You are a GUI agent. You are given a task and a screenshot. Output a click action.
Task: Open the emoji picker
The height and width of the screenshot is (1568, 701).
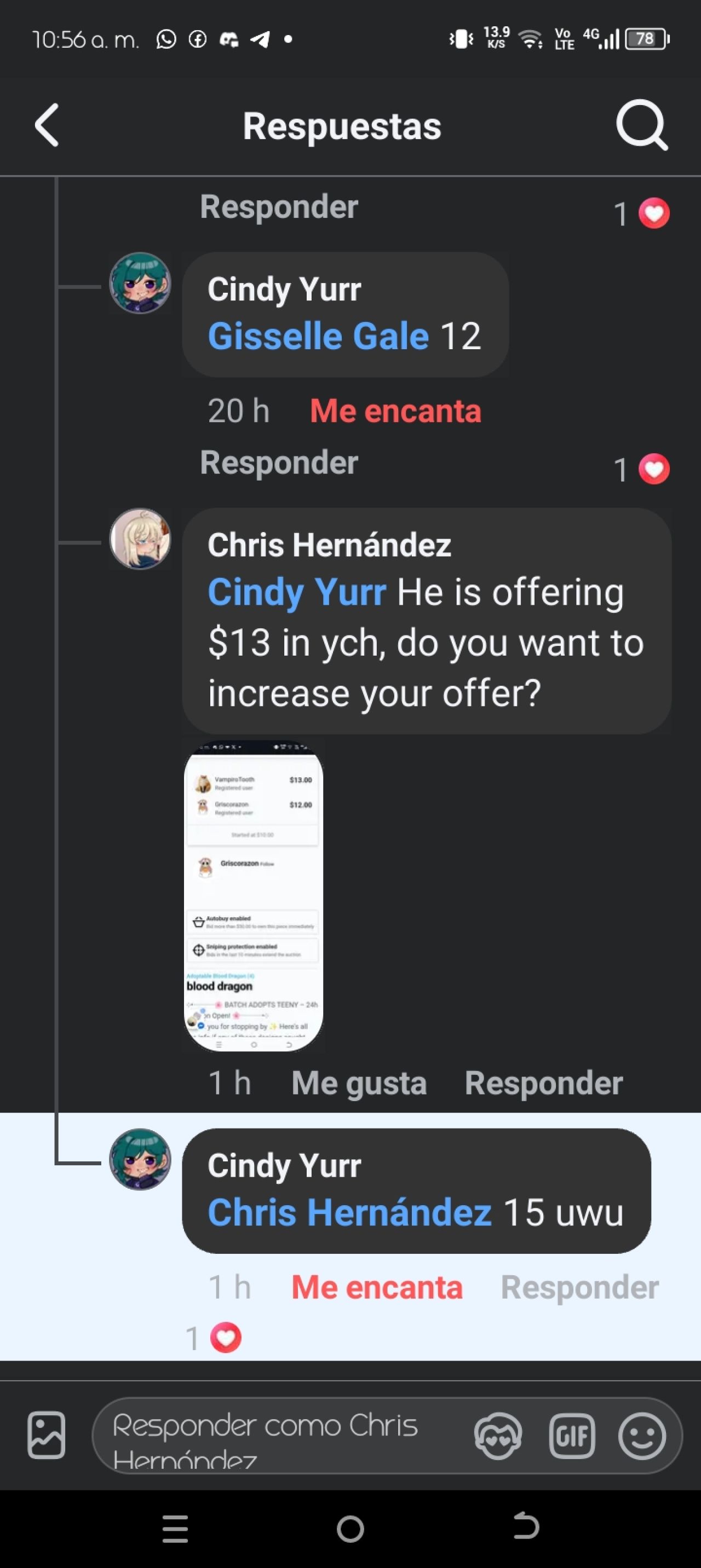(642, 1437)
